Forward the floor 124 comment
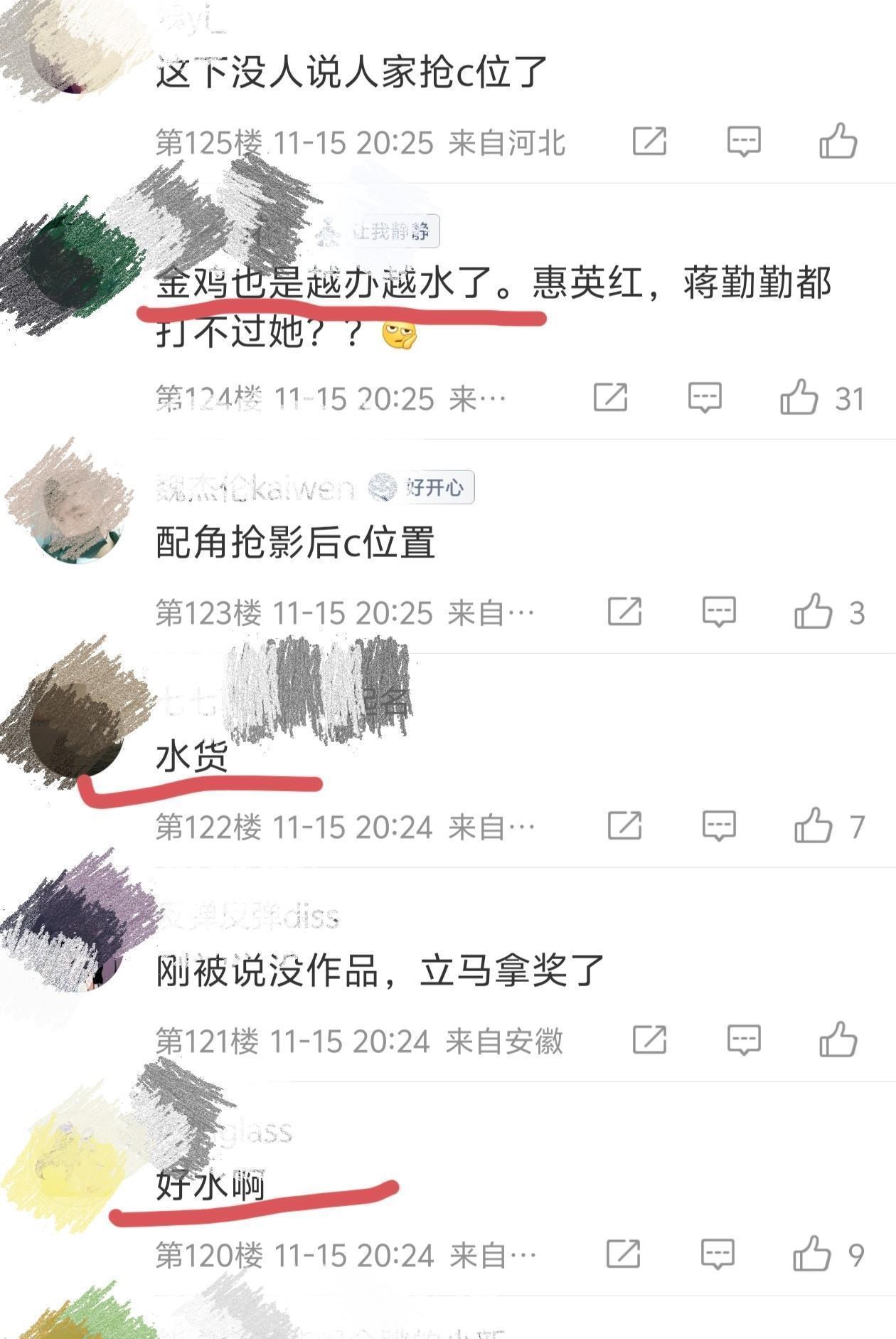Image resolution: width=896 pixels, height=1339 pixels. pyautogui.click(x=610, y=397)
